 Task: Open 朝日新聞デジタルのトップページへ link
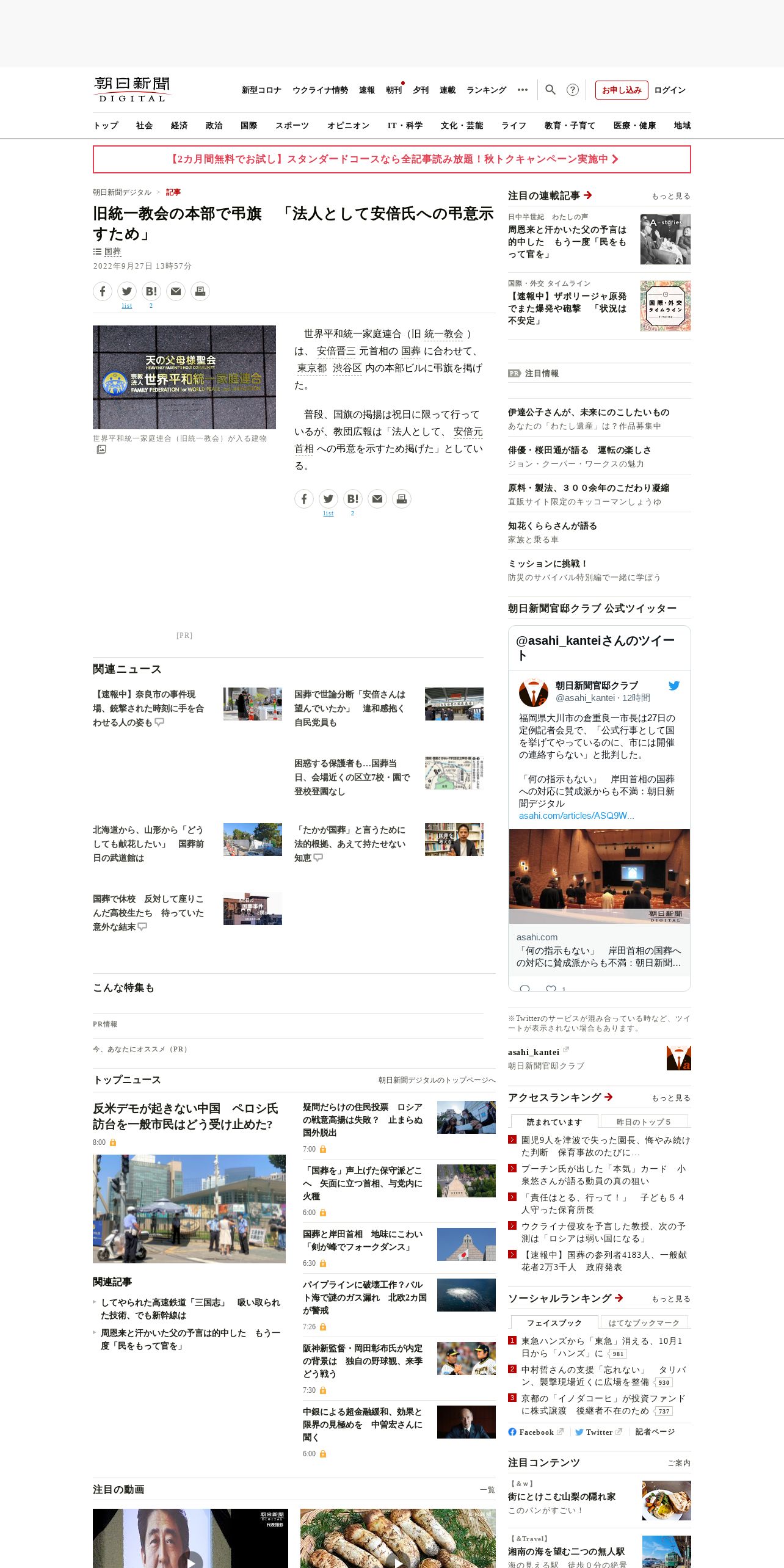point(437,1080)
